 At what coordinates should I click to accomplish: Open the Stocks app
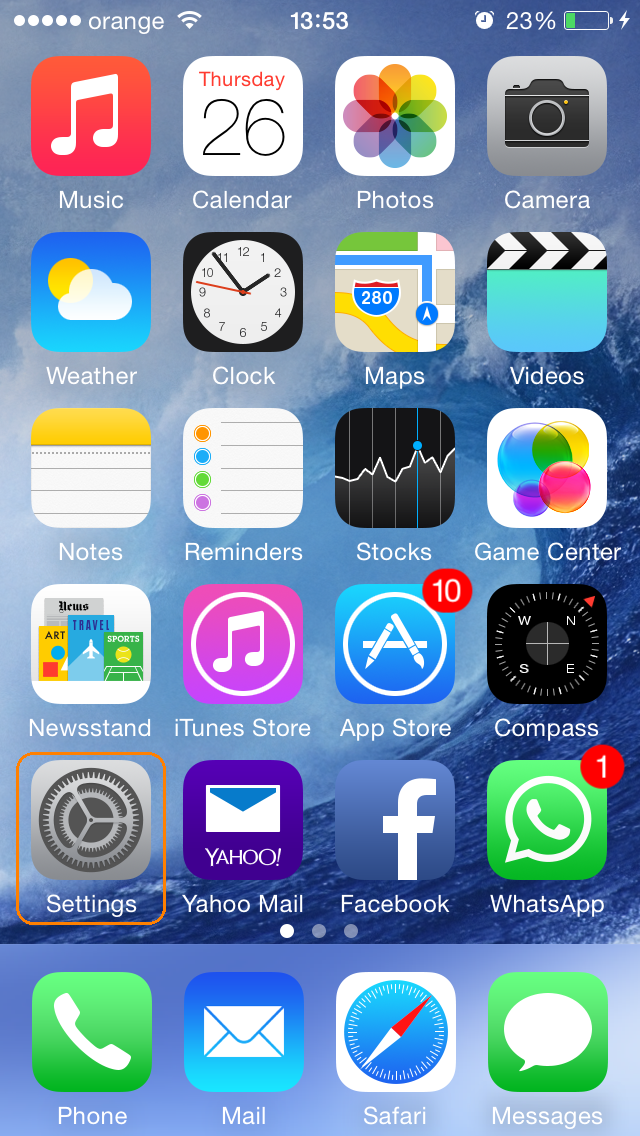[x=395, y=468]
